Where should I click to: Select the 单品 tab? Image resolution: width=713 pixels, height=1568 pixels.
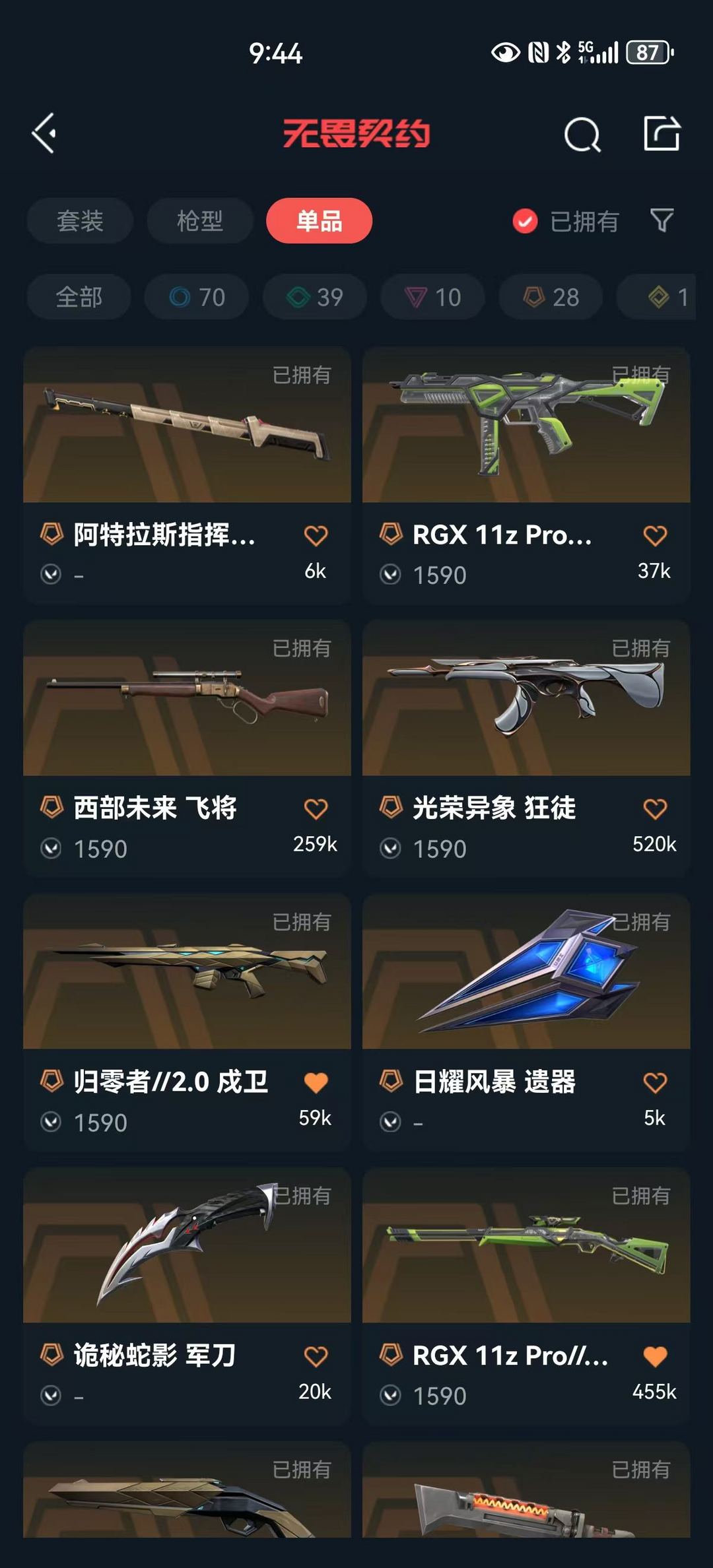point(319,221)
